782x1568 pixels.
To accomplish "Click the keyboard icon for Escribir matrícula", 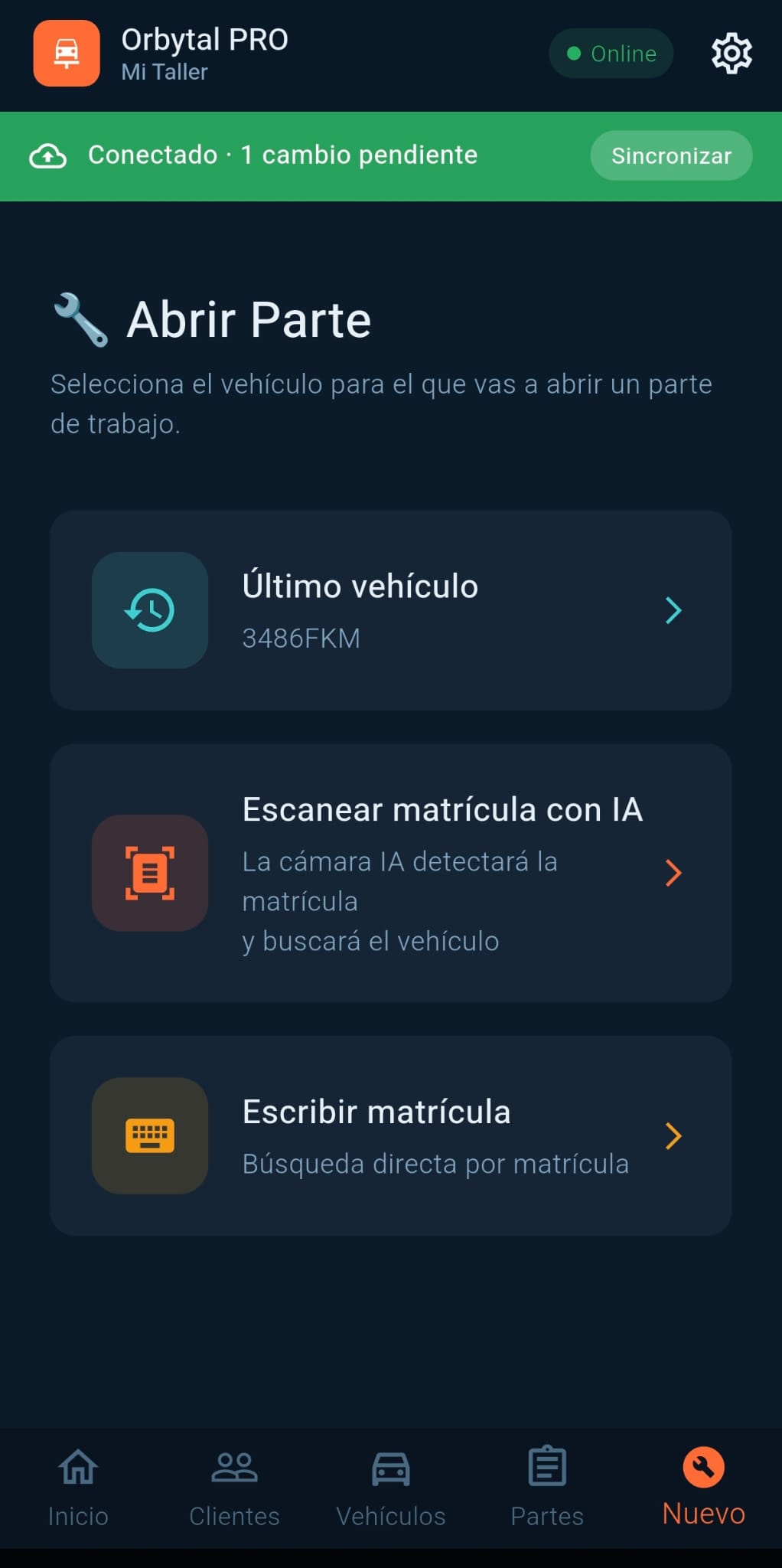I will [151, 1136].
